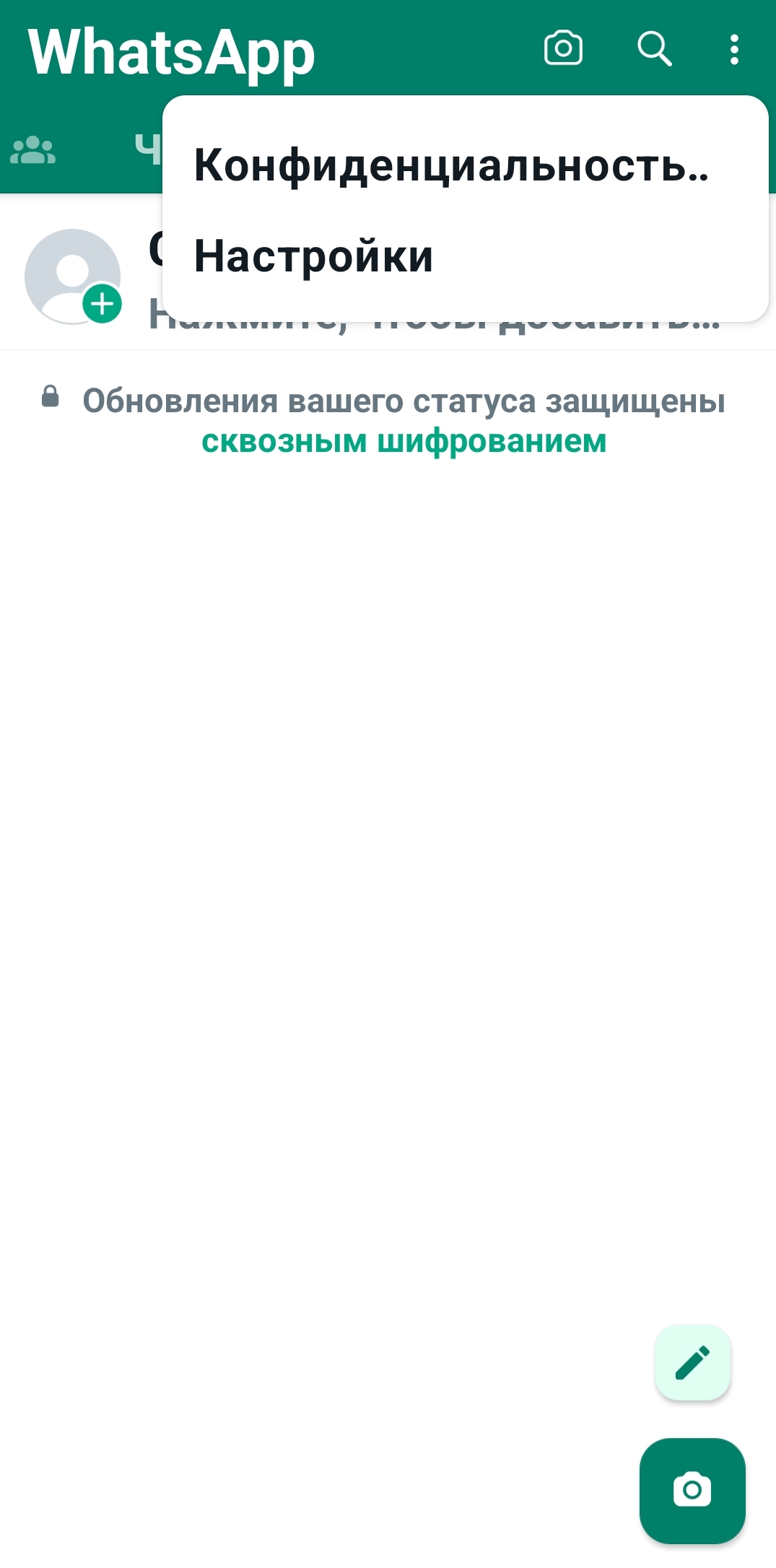Screen dimensions: 776x1568
Task: Tap the green camera floating button
Action: tap(692, 1491)
